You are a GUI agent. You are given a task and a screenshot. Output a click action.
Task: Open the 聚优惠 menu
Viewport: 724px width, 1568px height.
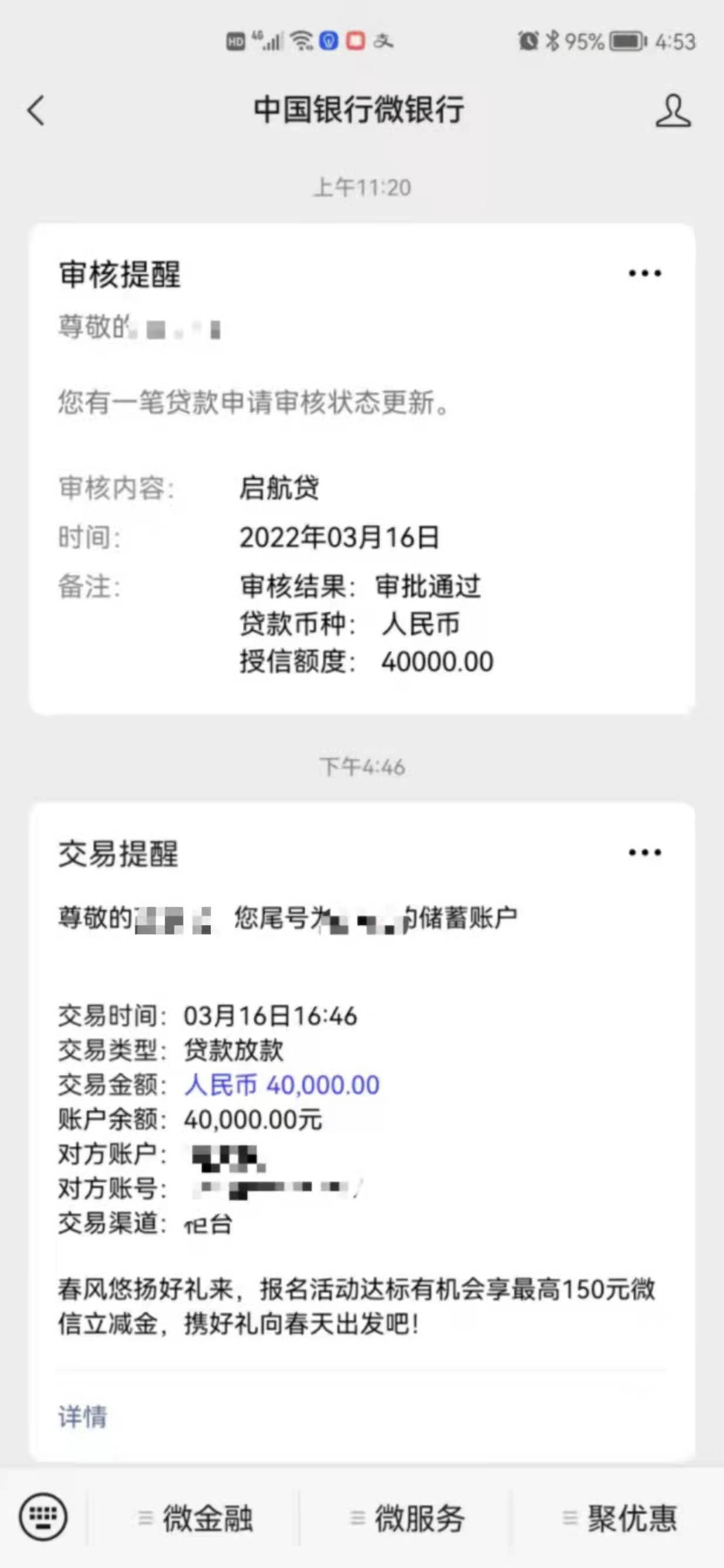point(619,1518)
